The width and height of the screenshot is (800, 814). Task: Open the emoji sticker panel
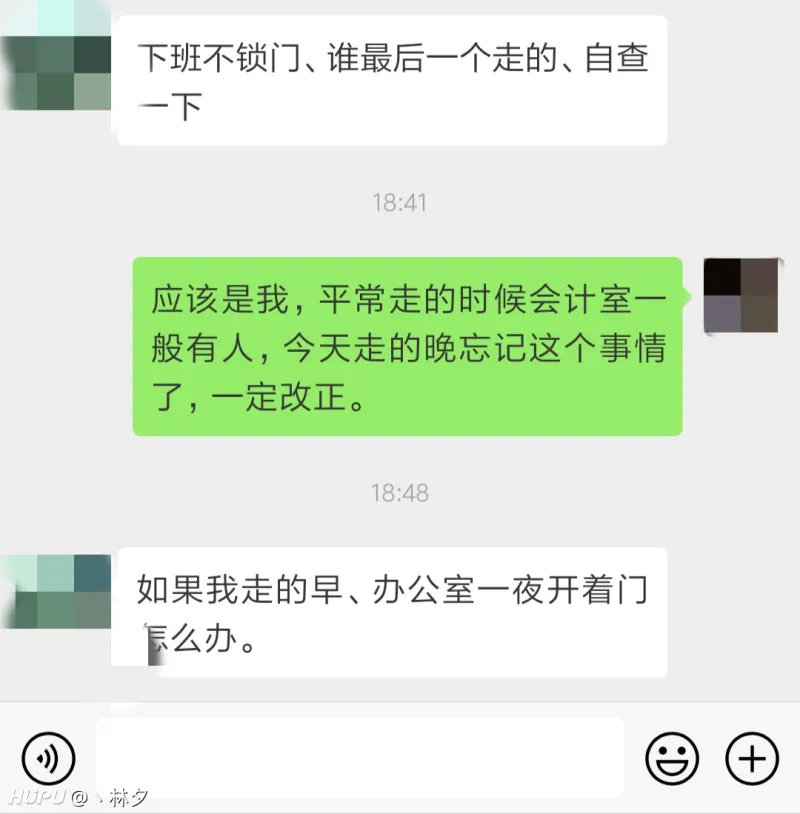coord(672,758)
